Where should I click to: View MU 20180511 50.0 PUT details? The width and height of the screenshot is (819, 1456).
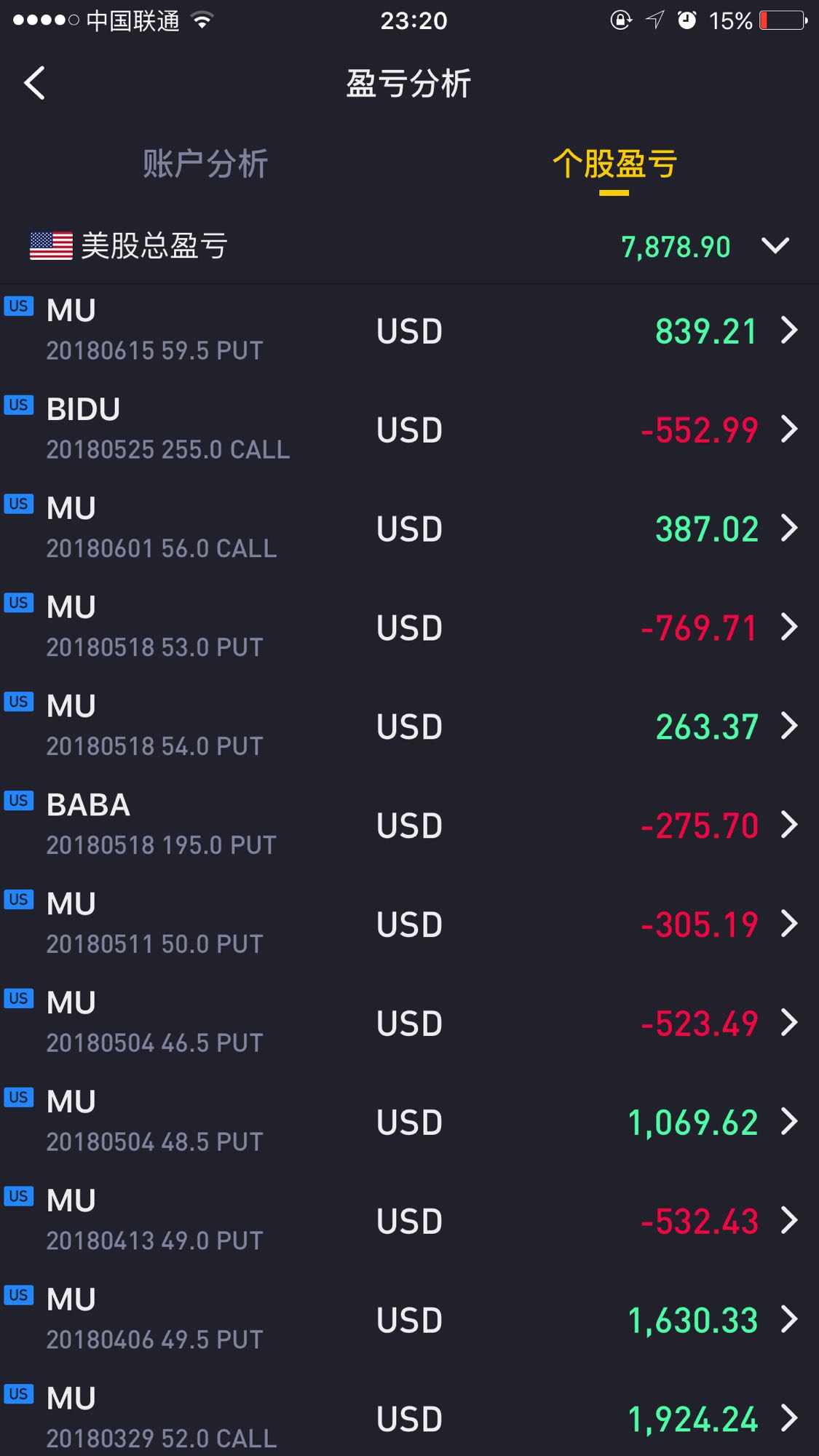point(409,925)
